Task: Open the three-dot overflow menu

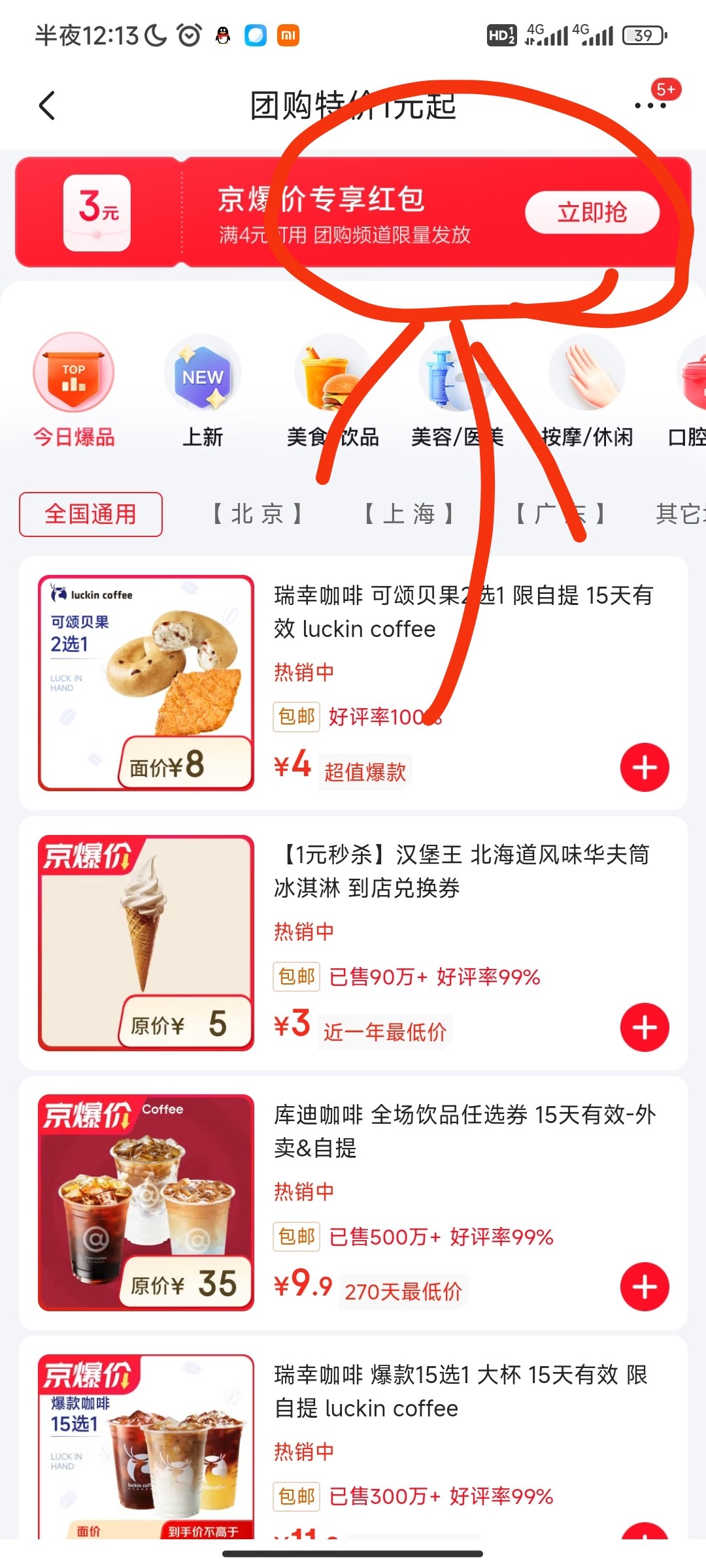Action: (x=650, y=105)
